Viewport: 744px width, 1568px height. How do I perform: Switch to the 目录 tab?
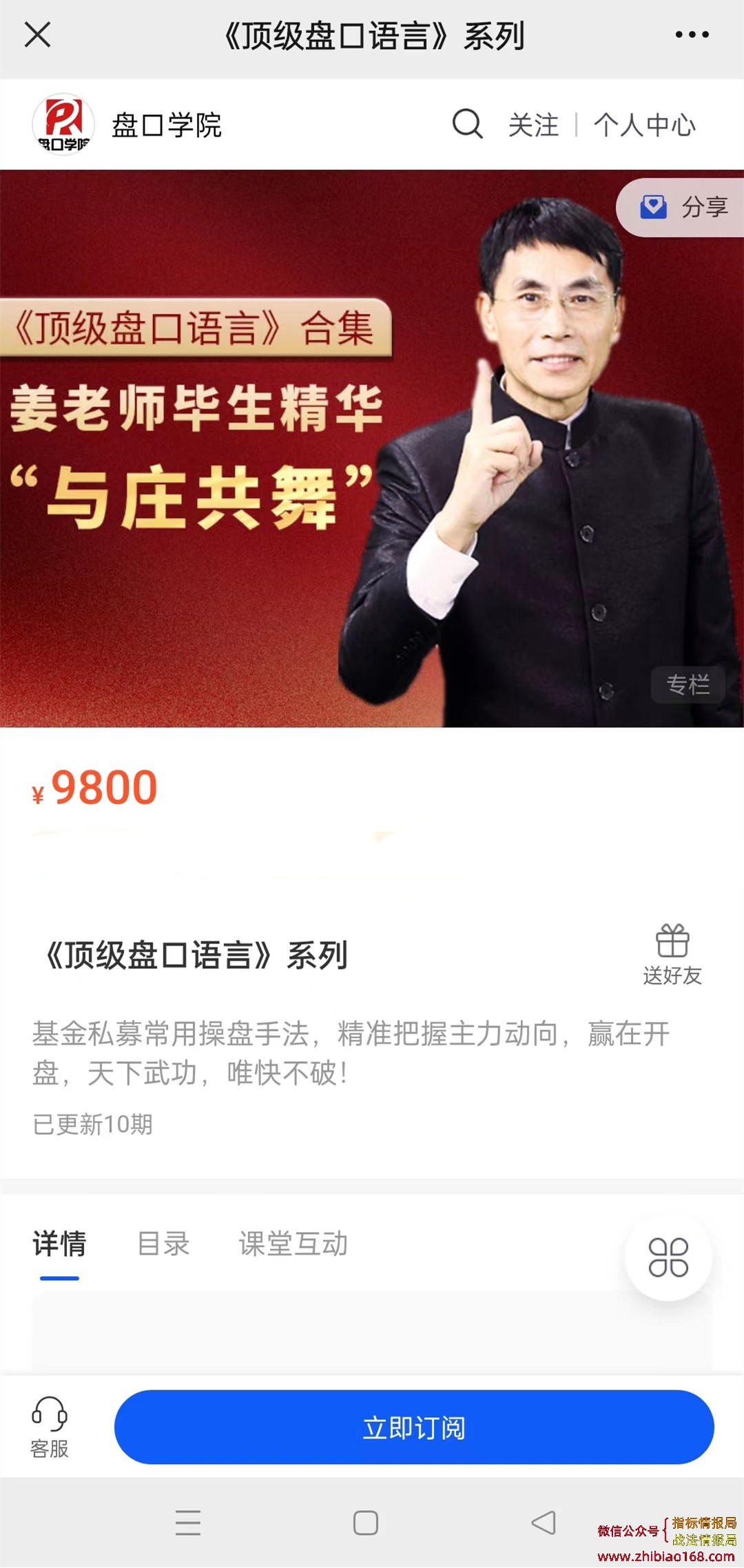(x=163, y=1244)
